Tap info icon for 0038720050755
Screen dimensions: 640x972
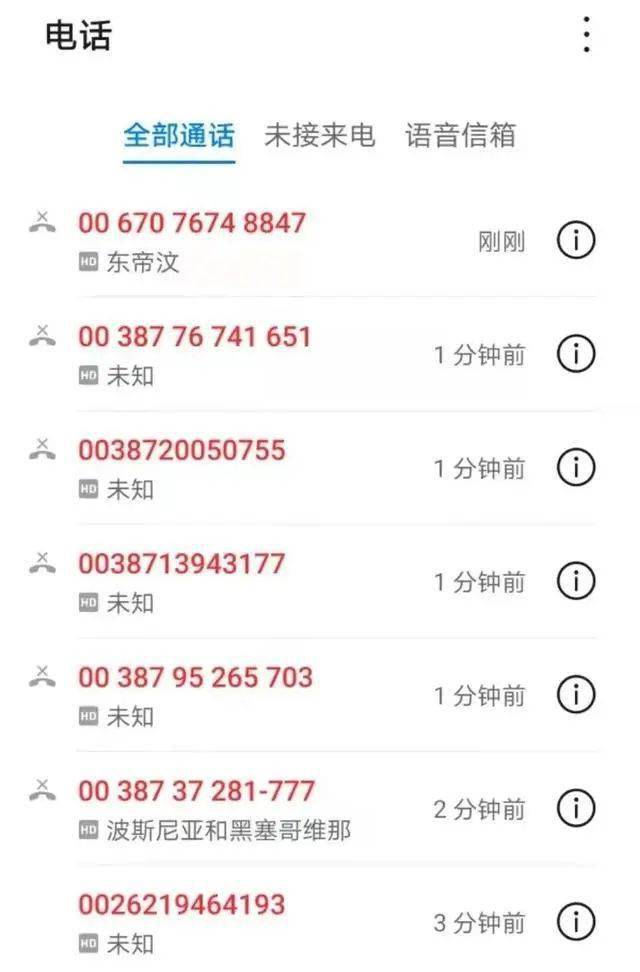[576, 467]
